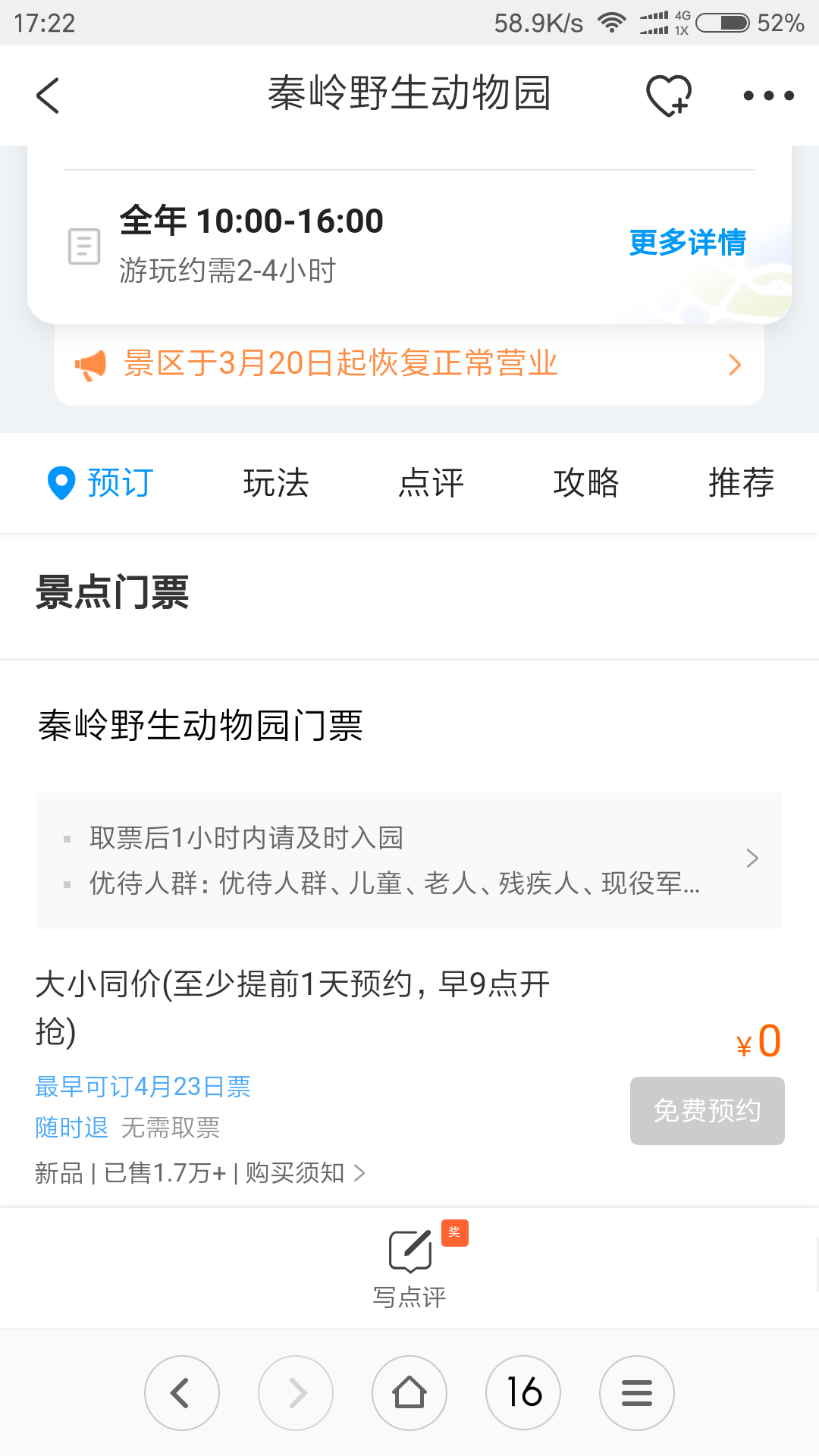Switch to the 攻略 tab
Screen dimensions: 819x1456
point(586,483)
